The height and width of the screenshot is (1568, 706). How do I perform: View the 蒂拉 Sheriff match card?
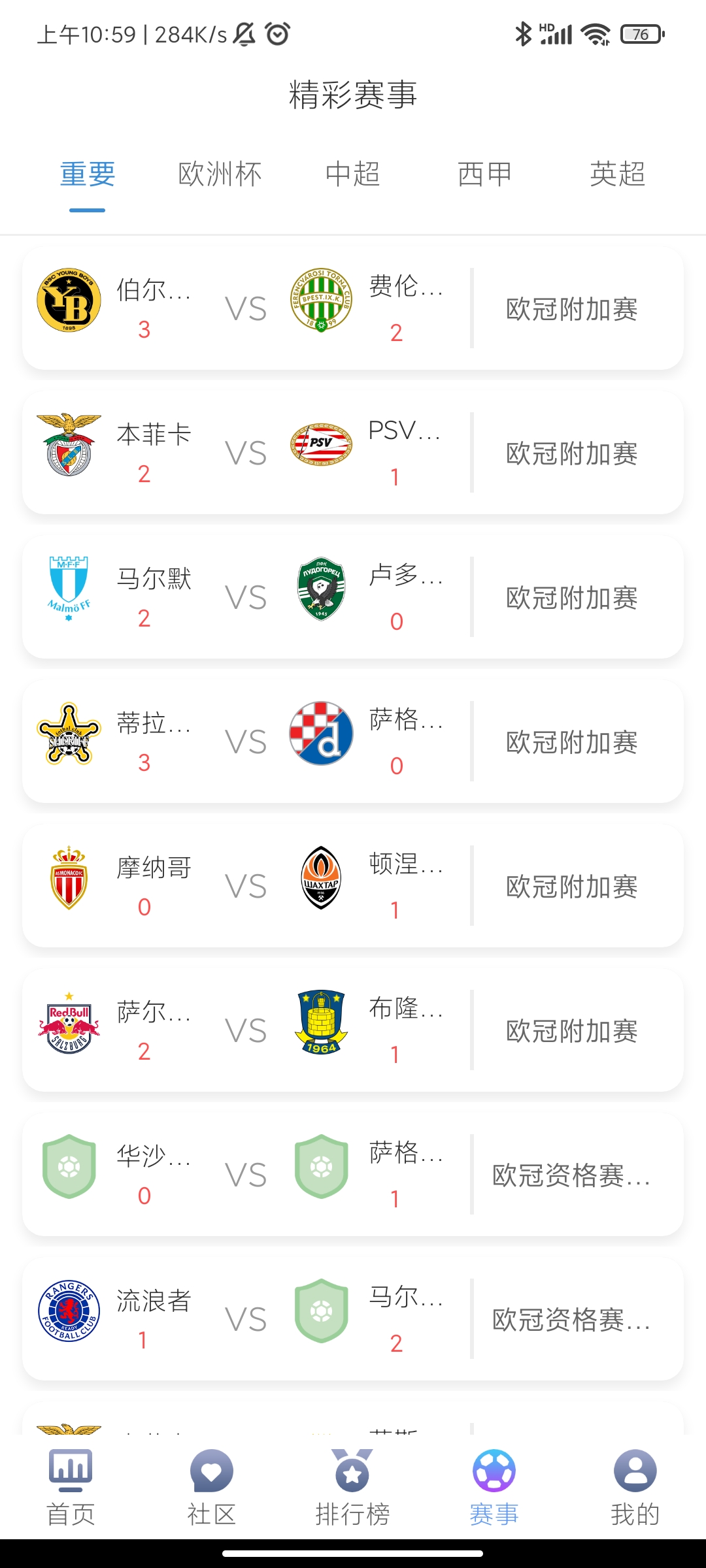pos(353,741)
